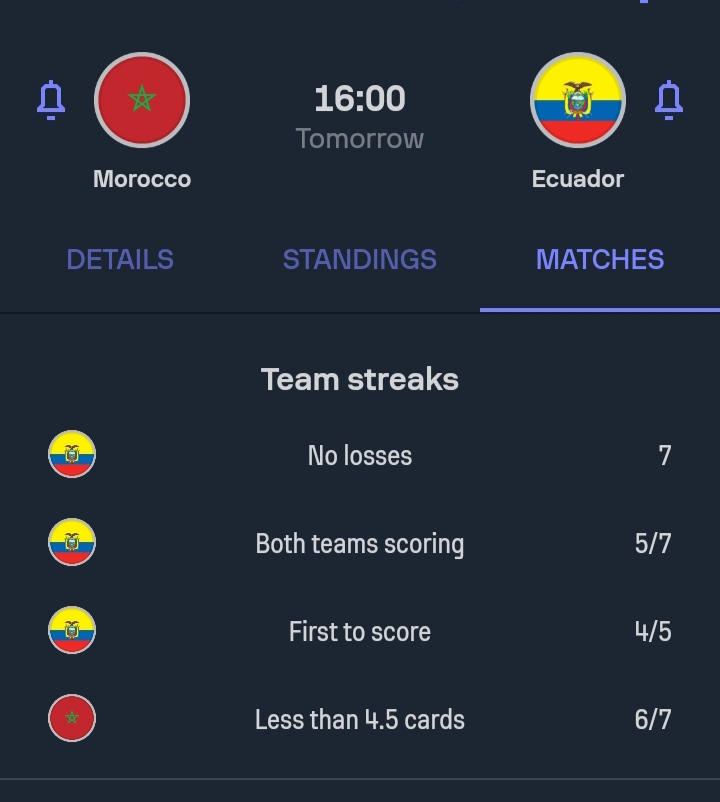Click the Ecuador icon on First to score row

coord(71,630)
